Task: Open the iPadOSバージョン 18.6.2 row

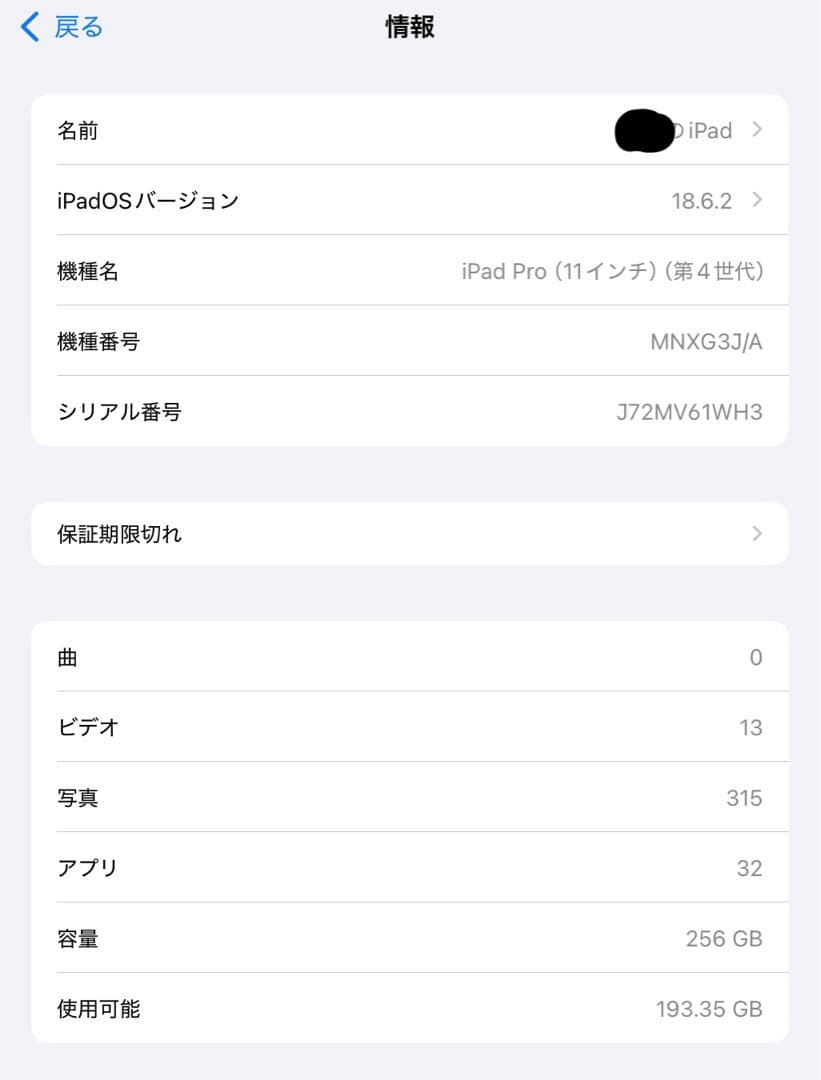Action: (400, 200)
